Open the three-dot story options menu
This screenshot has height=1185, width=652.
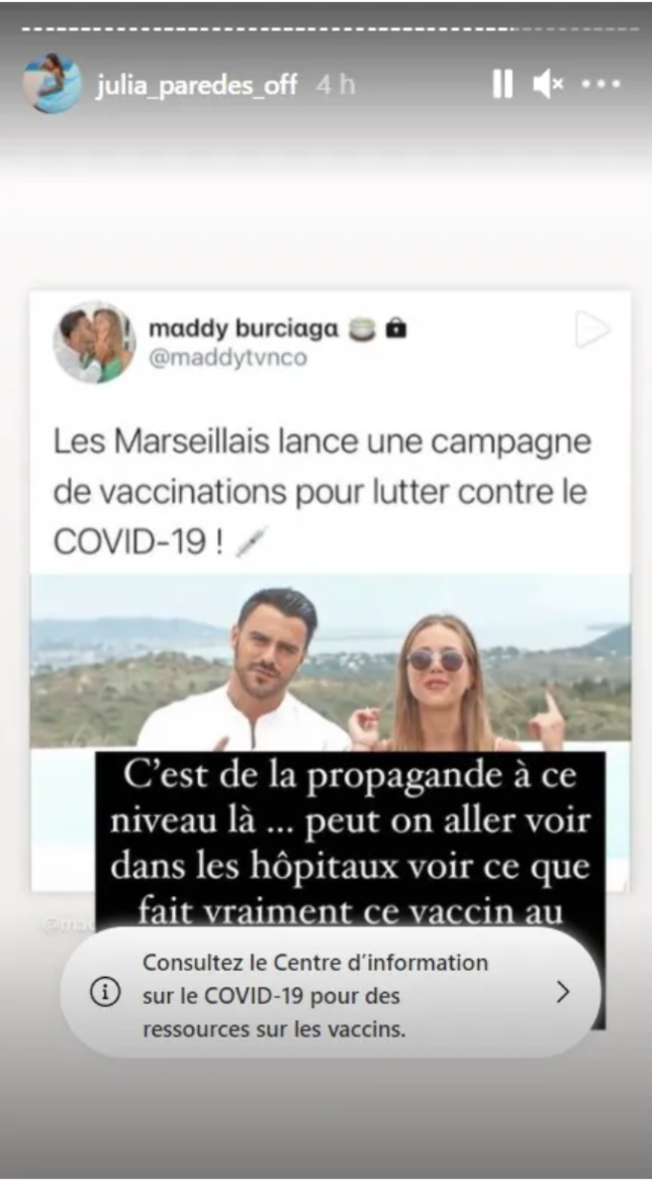coord(601,84)
